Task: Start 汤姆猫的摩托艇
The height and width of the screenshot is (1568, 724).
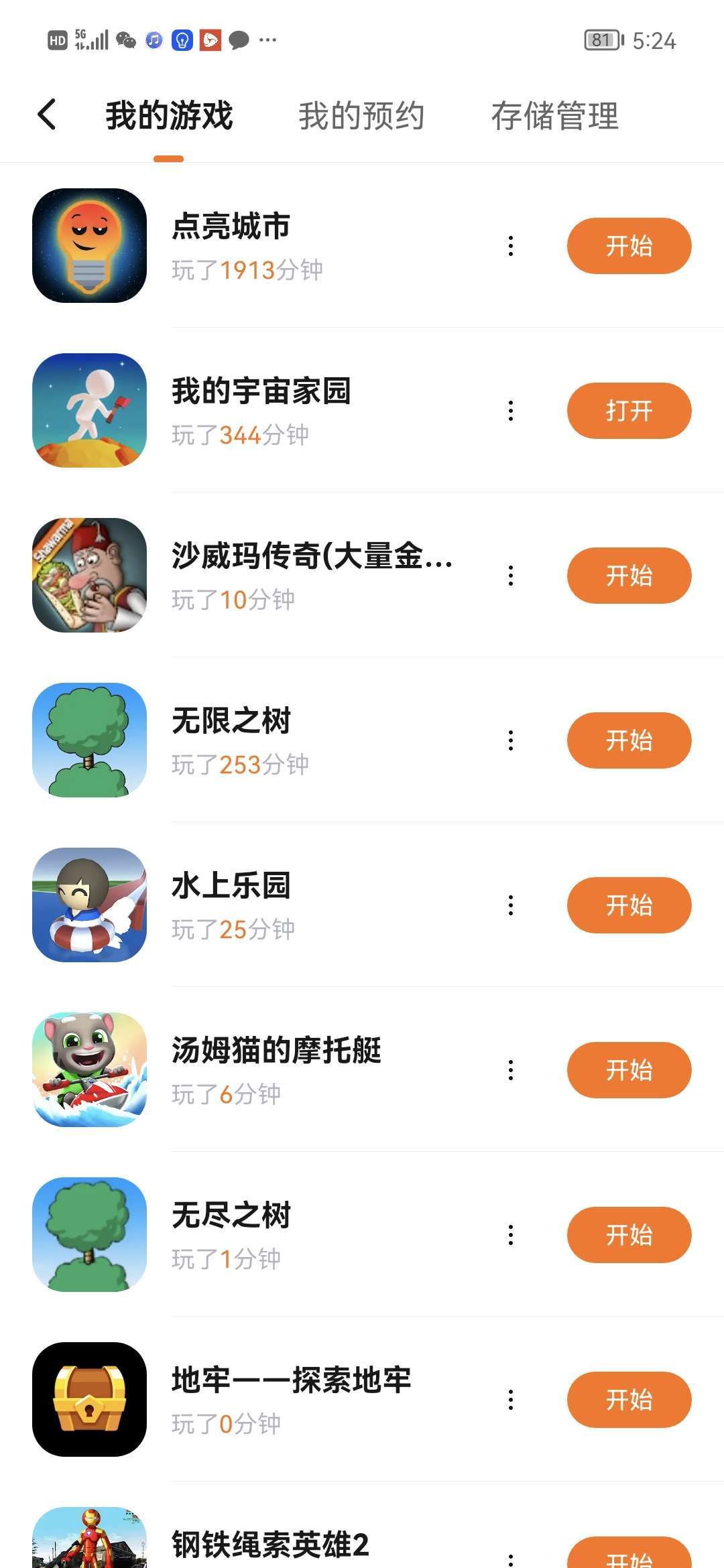Action: click(x=628, y=1070)
